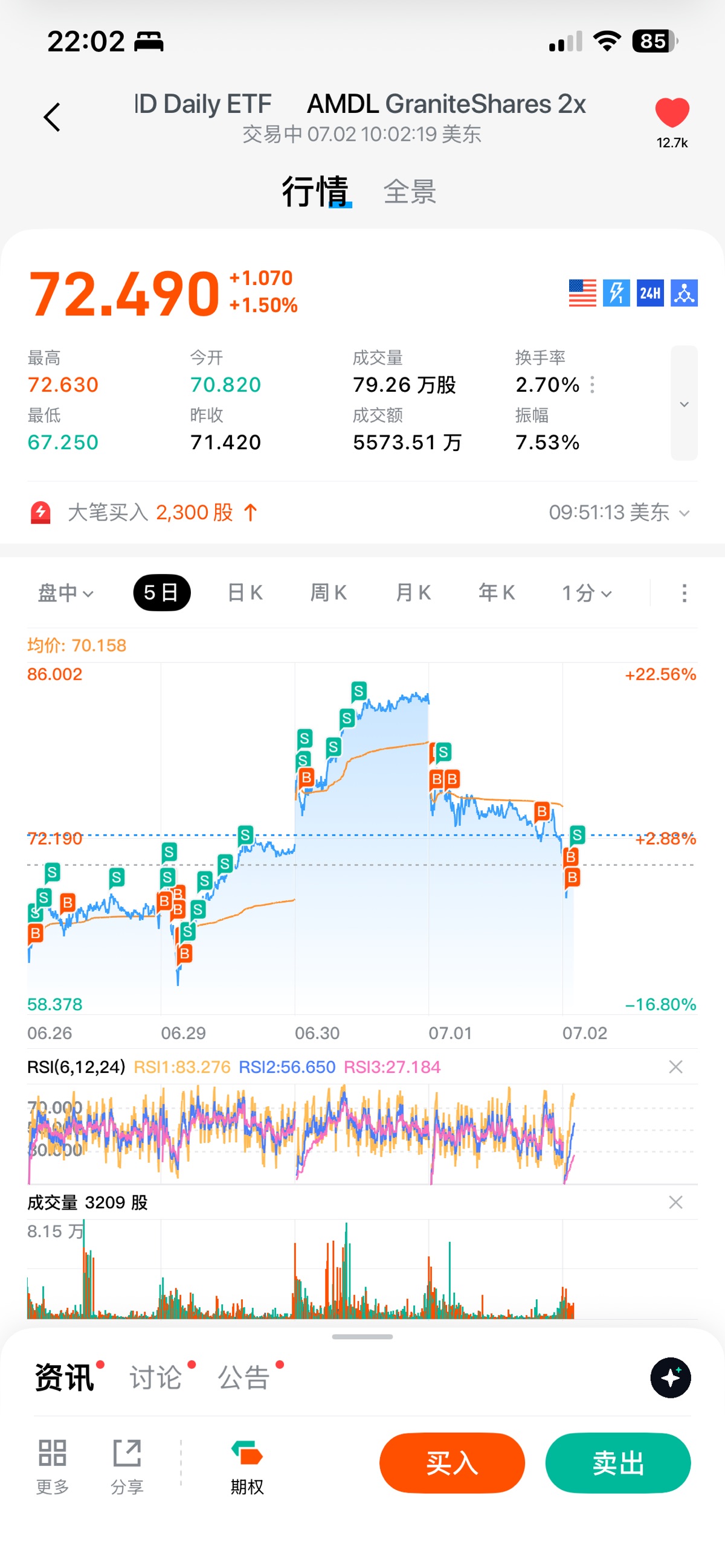Close the RSI indicator panel

click(x=675, y=1066)
